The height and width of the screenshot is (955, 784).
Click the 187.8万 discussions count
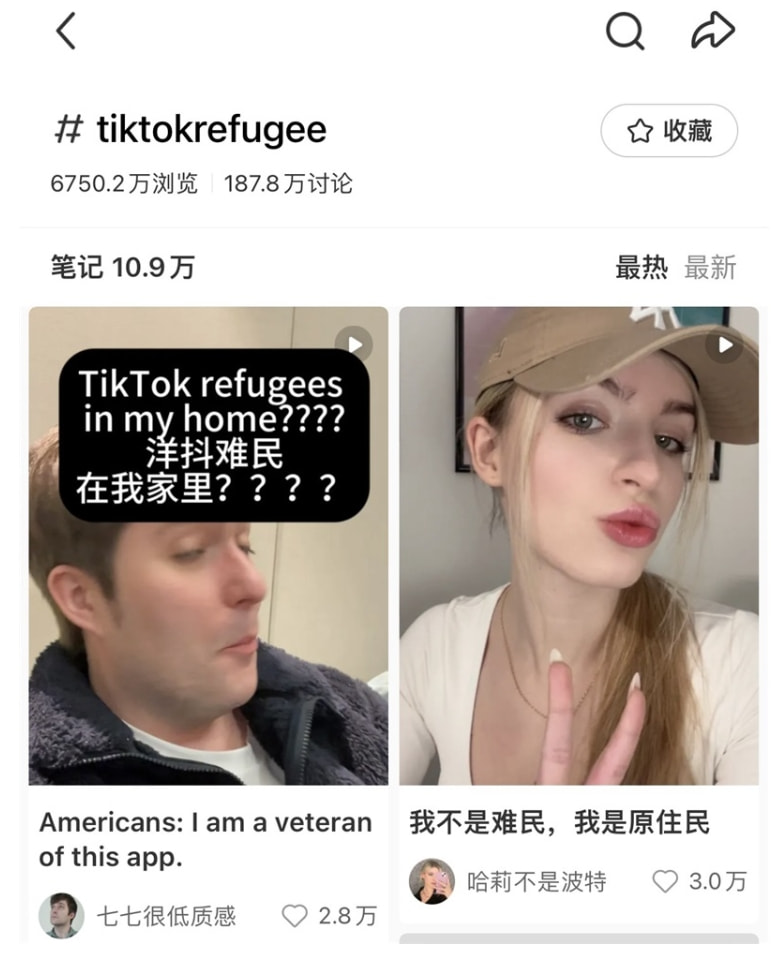click(x=289, y=183)
